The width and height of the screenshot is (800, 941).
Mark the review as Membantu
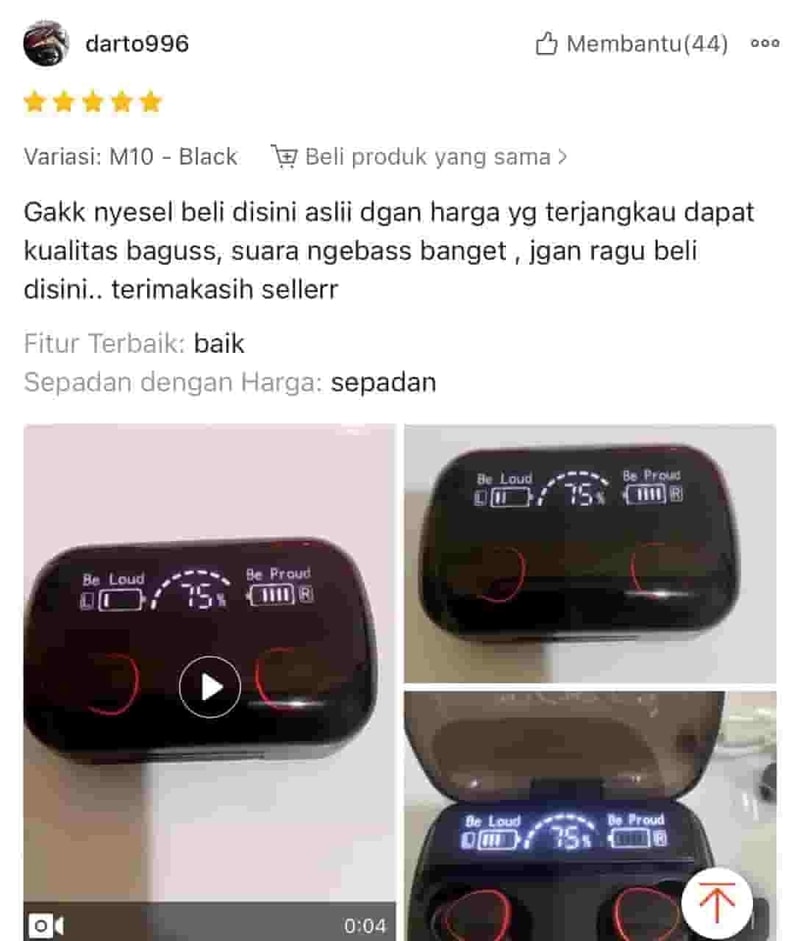coord(632,44)
